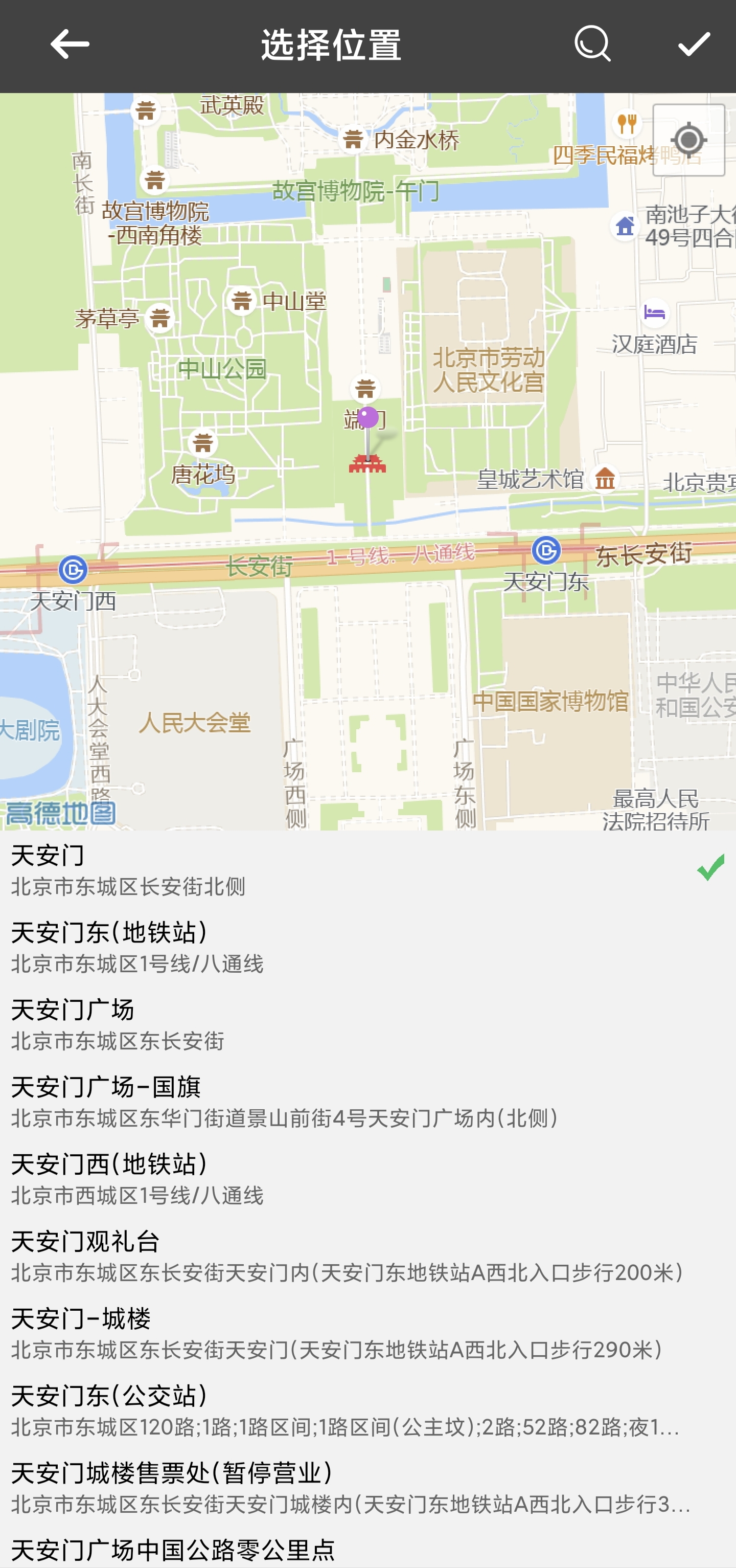736x1568 pixels.
Task: Recenter the map on my current location
Action: coord(688,140)
